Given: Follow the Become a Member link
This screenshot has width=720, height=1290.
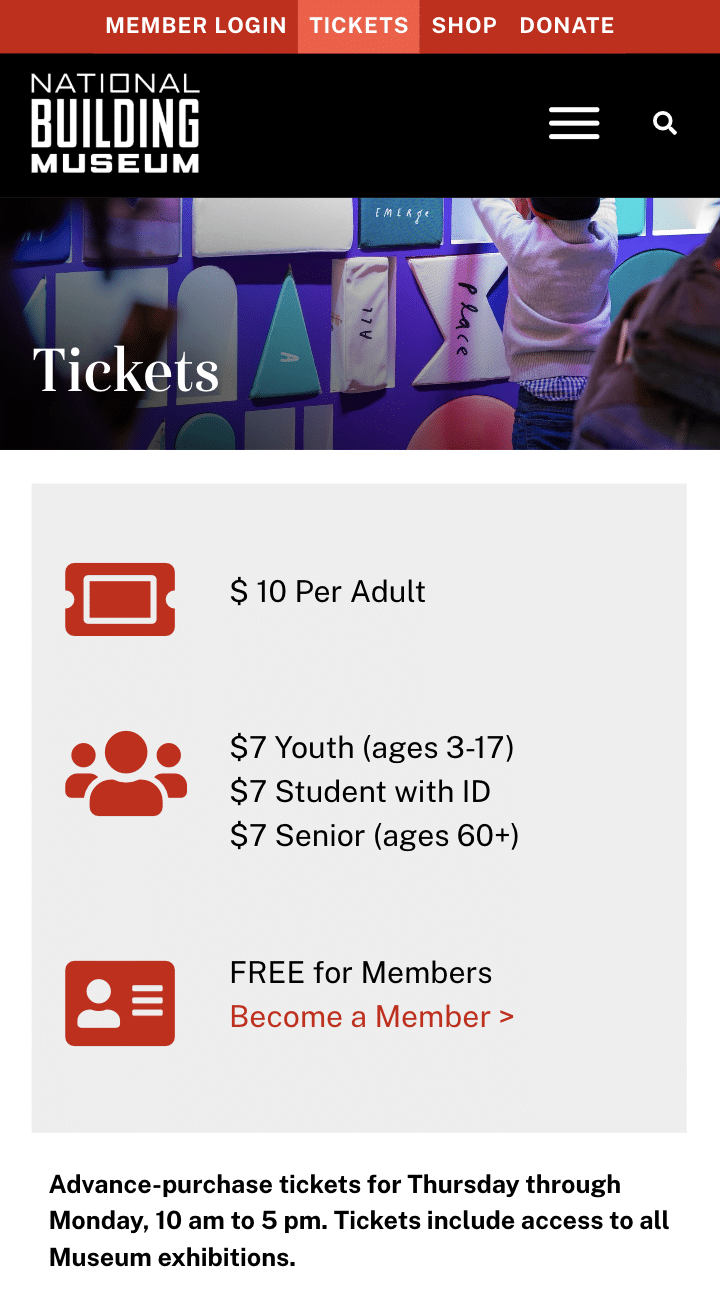Looking at the screenshot, I should tap(372, 1017).
